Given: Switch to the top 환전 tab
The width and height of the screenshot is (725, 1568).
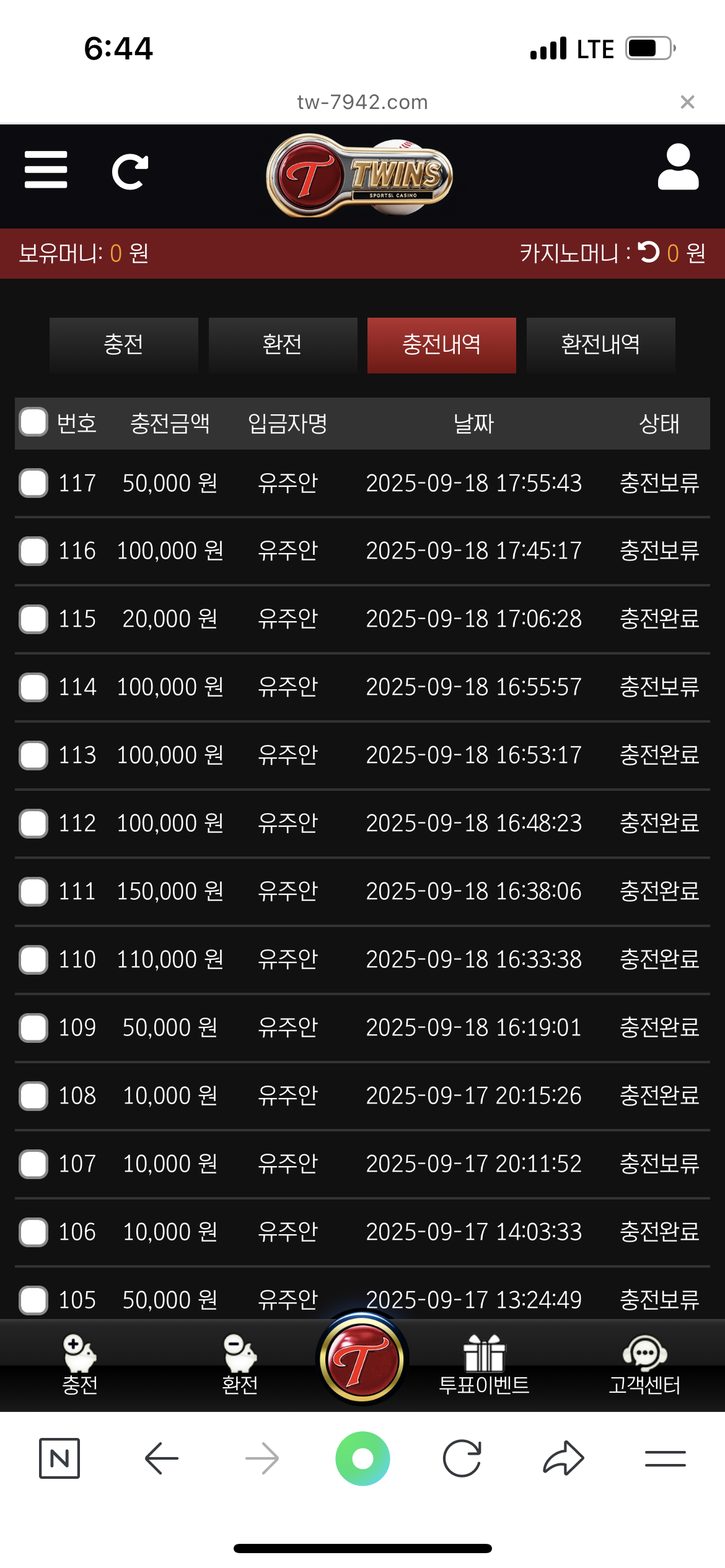Looking at the screenshot, I should pos(283,345).
